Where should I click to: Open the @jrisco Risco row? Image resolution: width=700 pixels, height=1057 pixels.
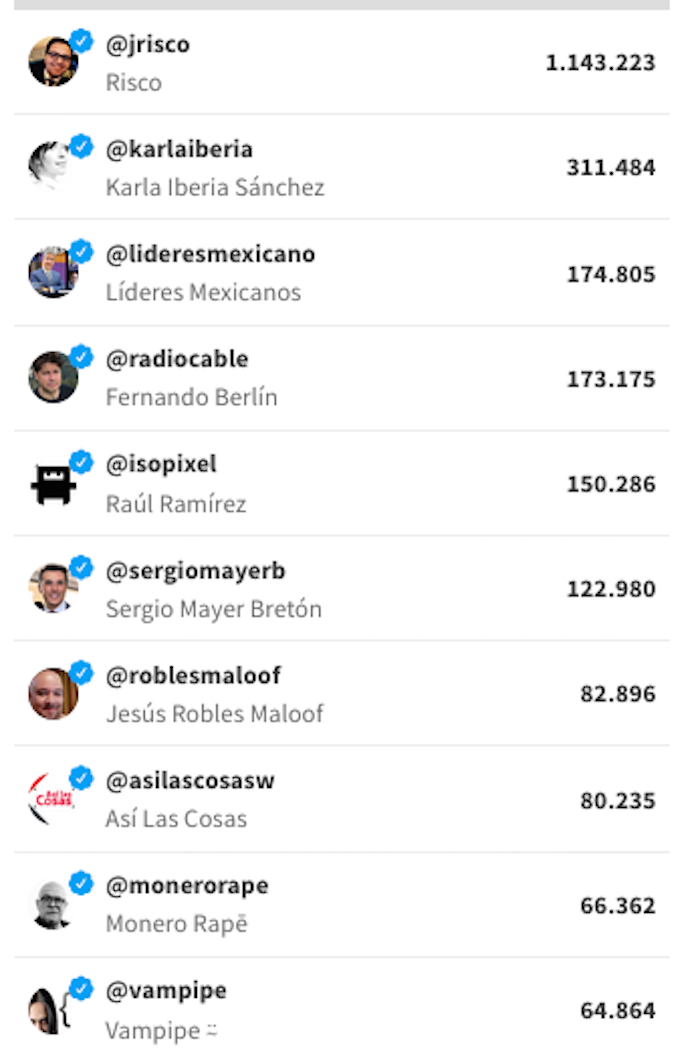(x=341, y=63)
